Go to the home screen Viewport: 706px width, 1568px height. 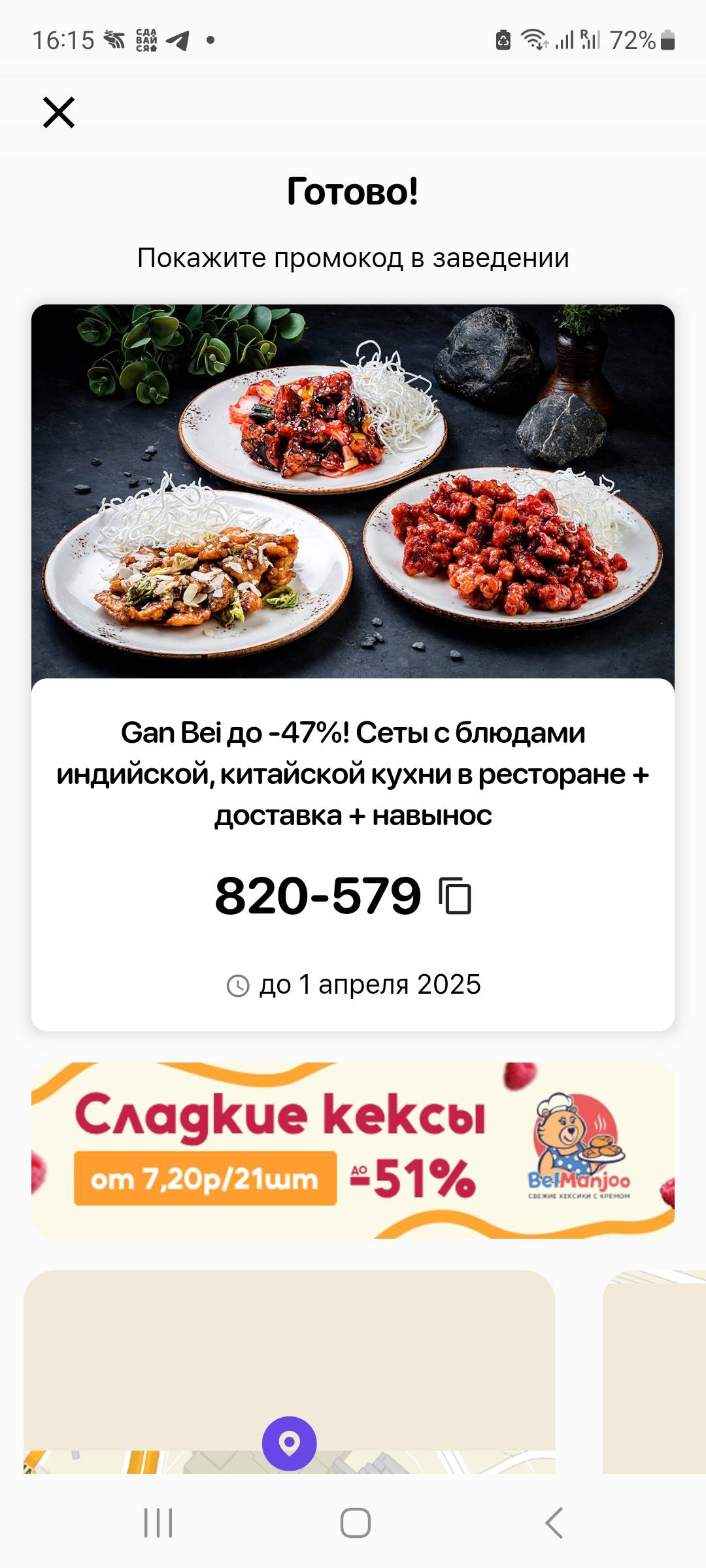[355, 1523]
